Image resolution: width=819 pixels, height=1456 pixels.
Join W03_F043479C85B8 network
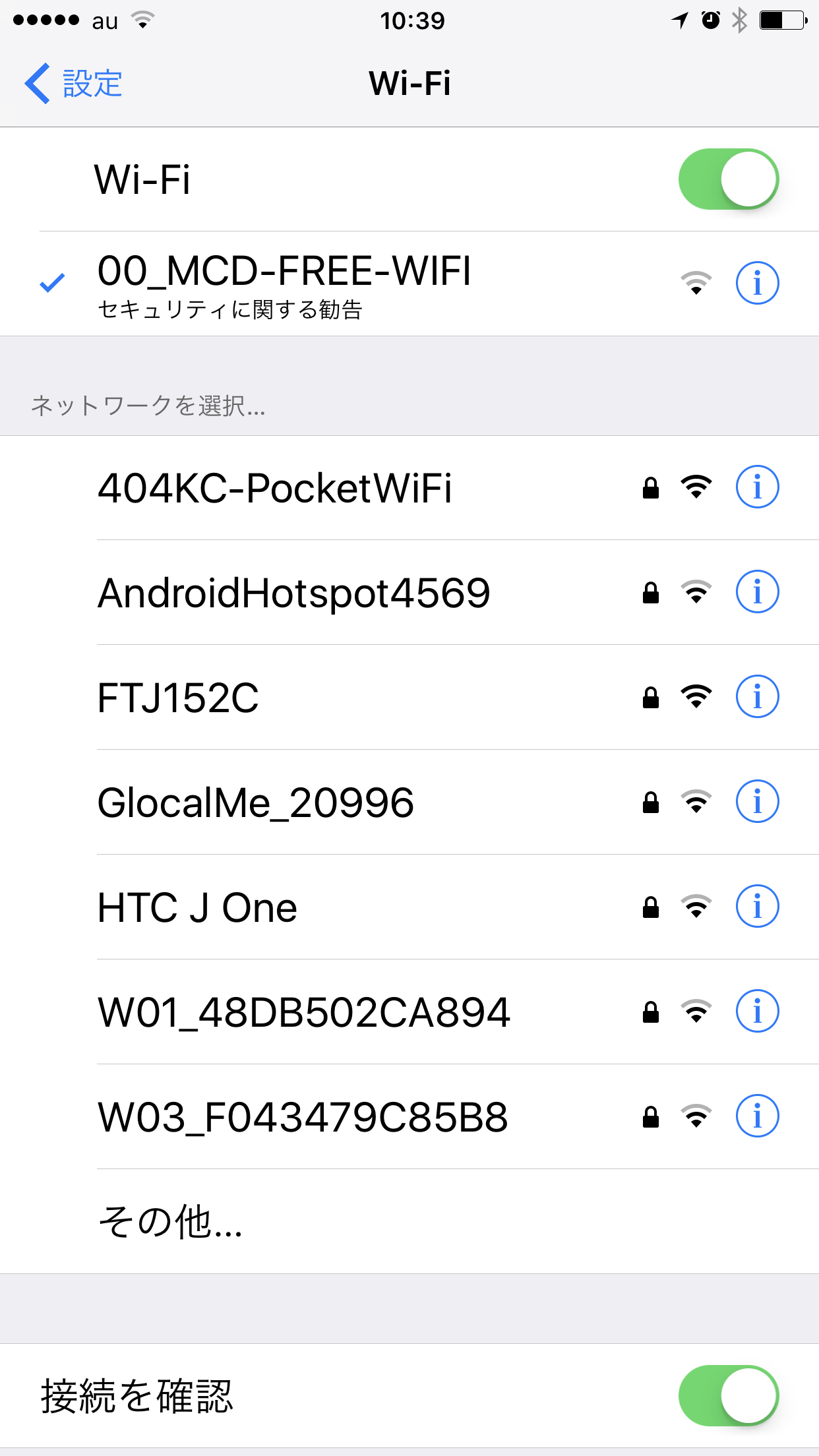coord(409,1117)
